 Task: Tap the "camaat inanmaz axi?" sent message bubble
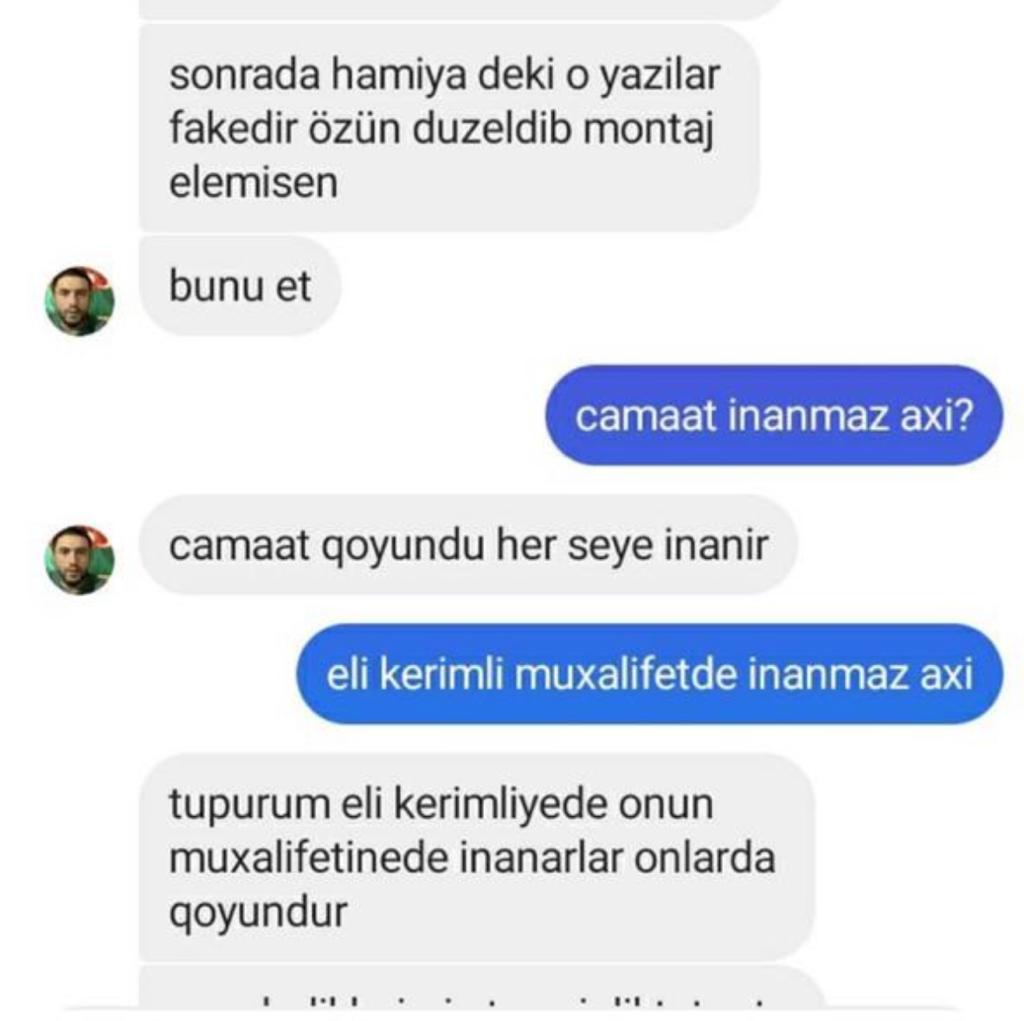click(772, 415)
